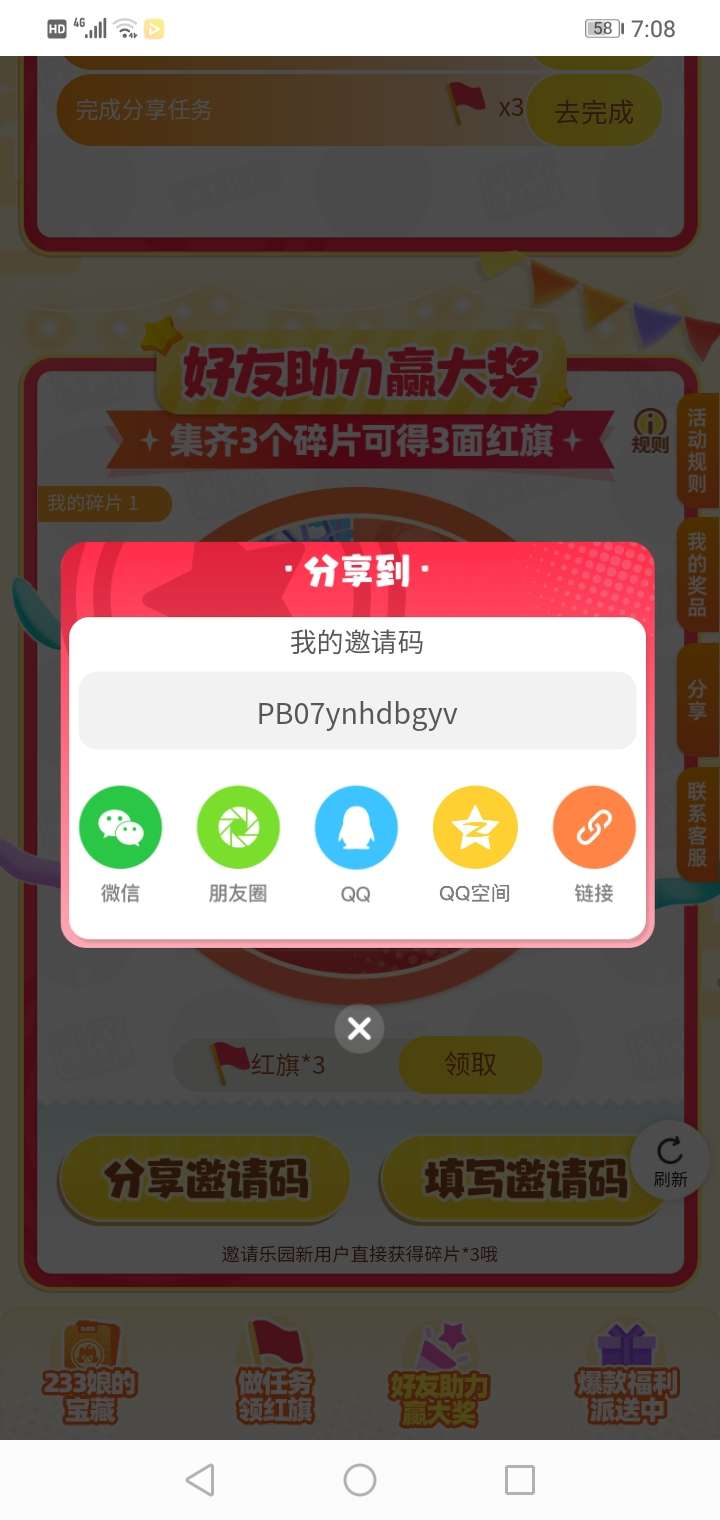
Task: Close the 分享到 share dialog
Action: point(359,1028)
